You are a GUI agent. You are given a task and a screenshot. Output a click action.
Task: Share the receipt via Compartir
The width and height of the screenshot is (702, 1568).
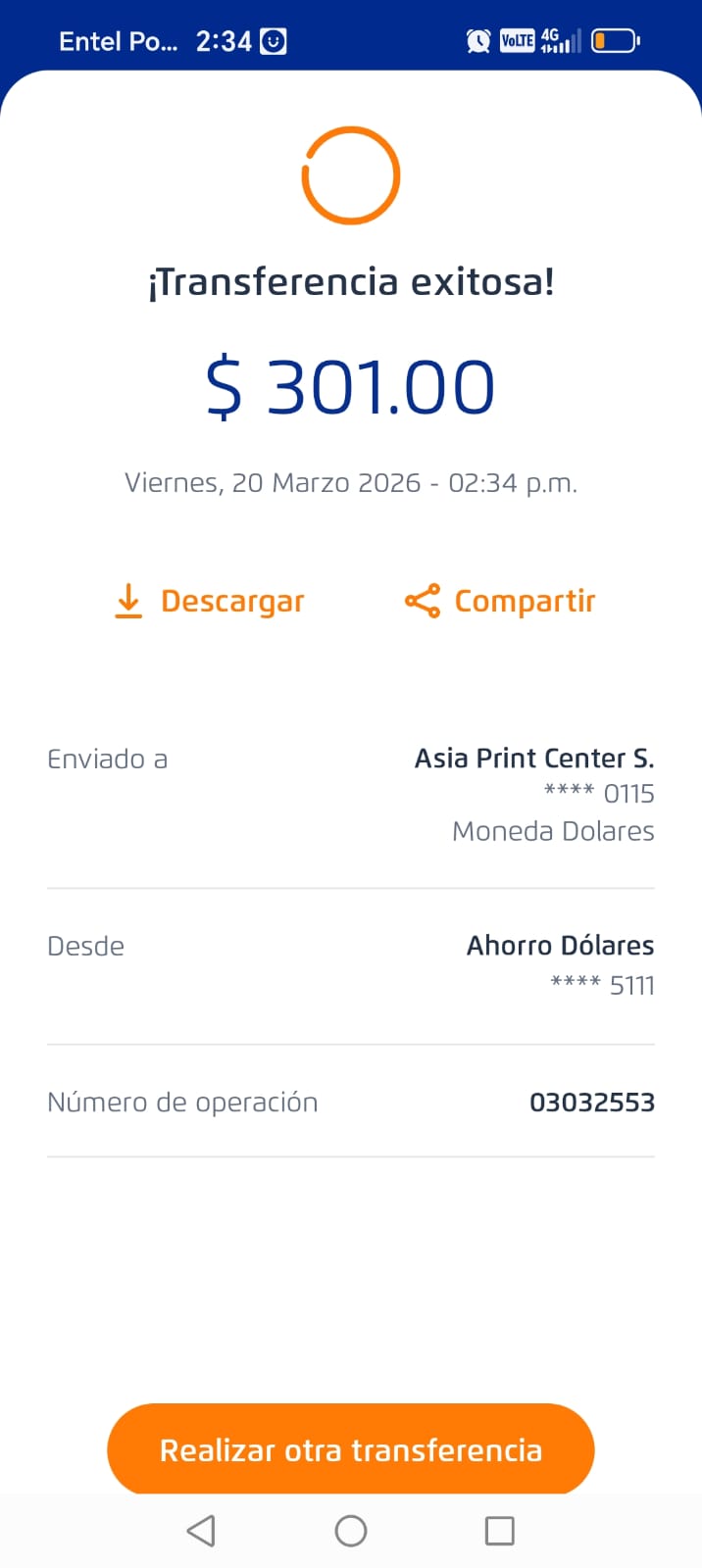point(500,601)
